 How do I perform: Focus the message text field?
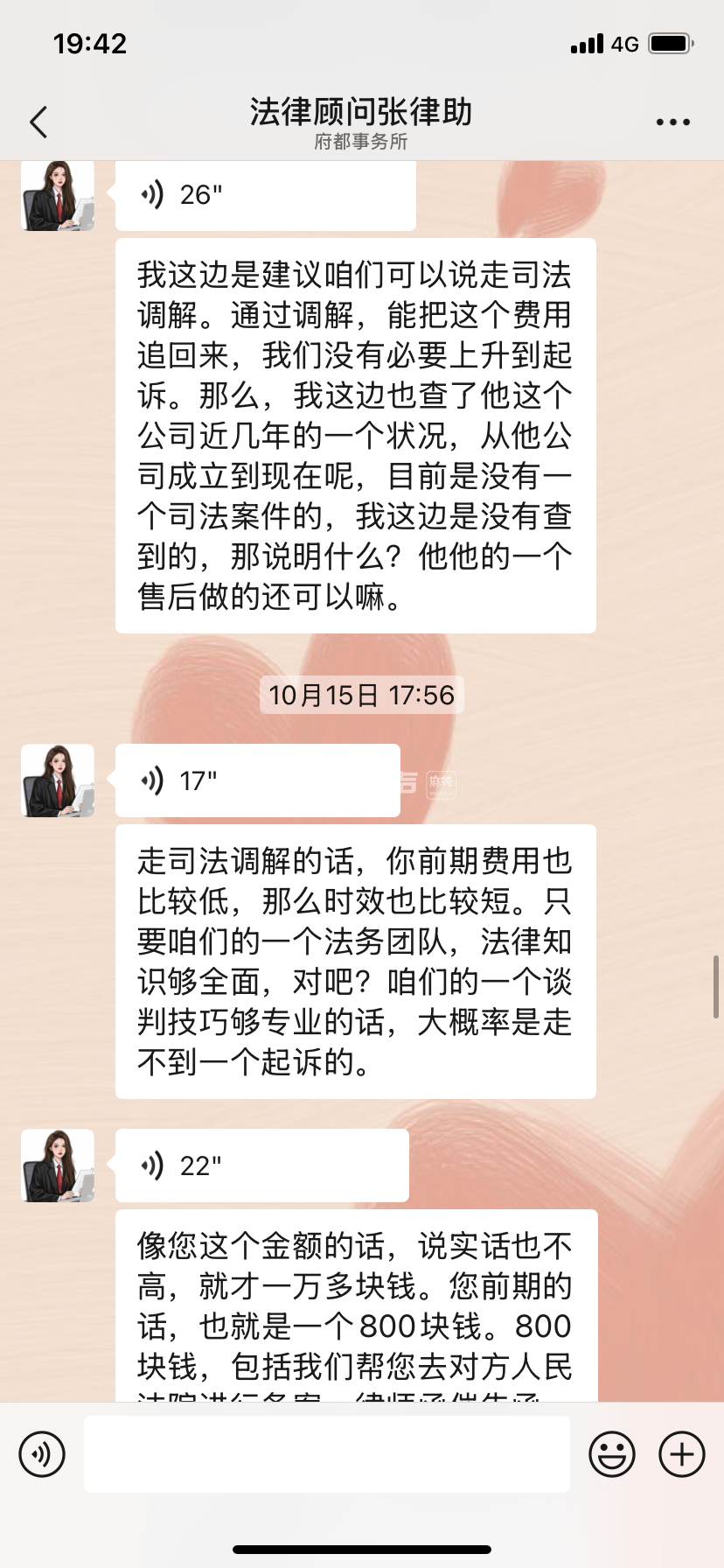(327, 1454)
